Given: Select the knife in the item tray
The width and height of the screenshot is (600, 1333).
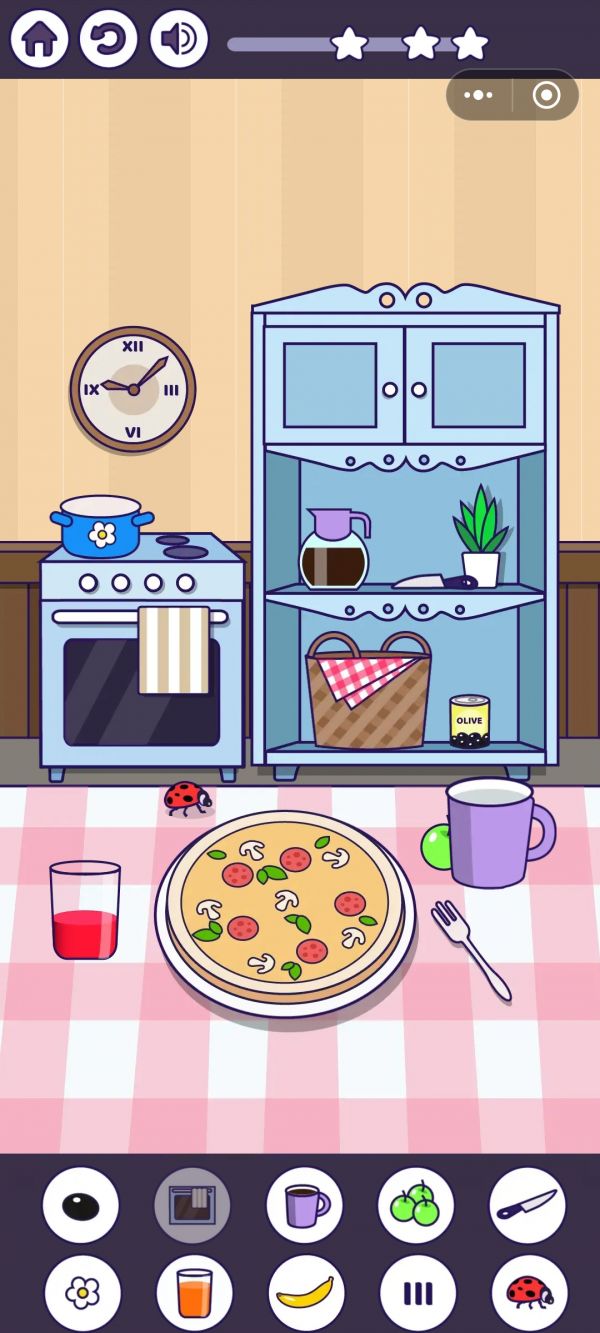Looking at the screenshot, I should click(527, 1205).
